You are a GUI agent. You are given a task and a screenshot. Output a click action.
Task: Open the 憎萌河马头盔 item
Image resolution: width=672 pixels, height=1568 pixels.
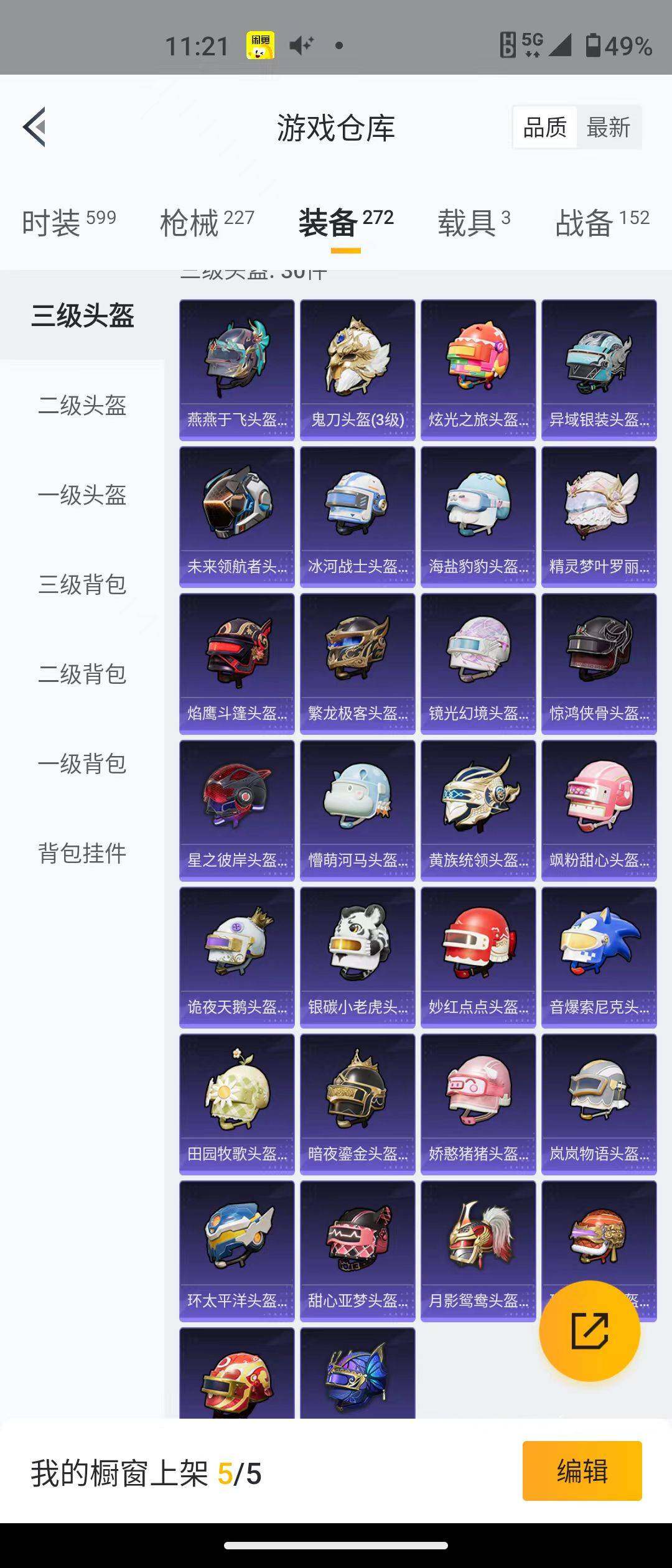(x=357, y=810)
